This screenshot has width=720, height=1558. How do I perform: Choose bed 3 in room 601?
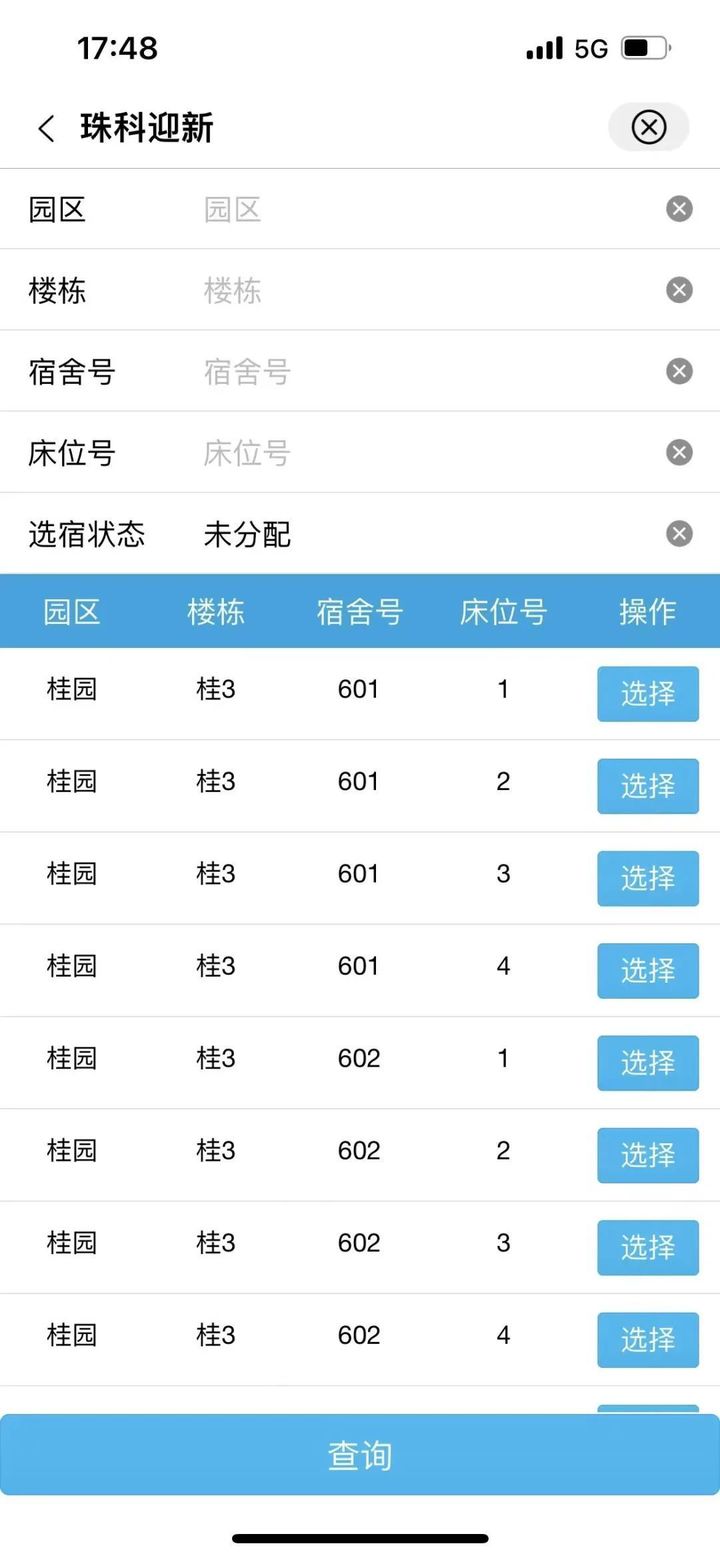[x=648, y=878]
